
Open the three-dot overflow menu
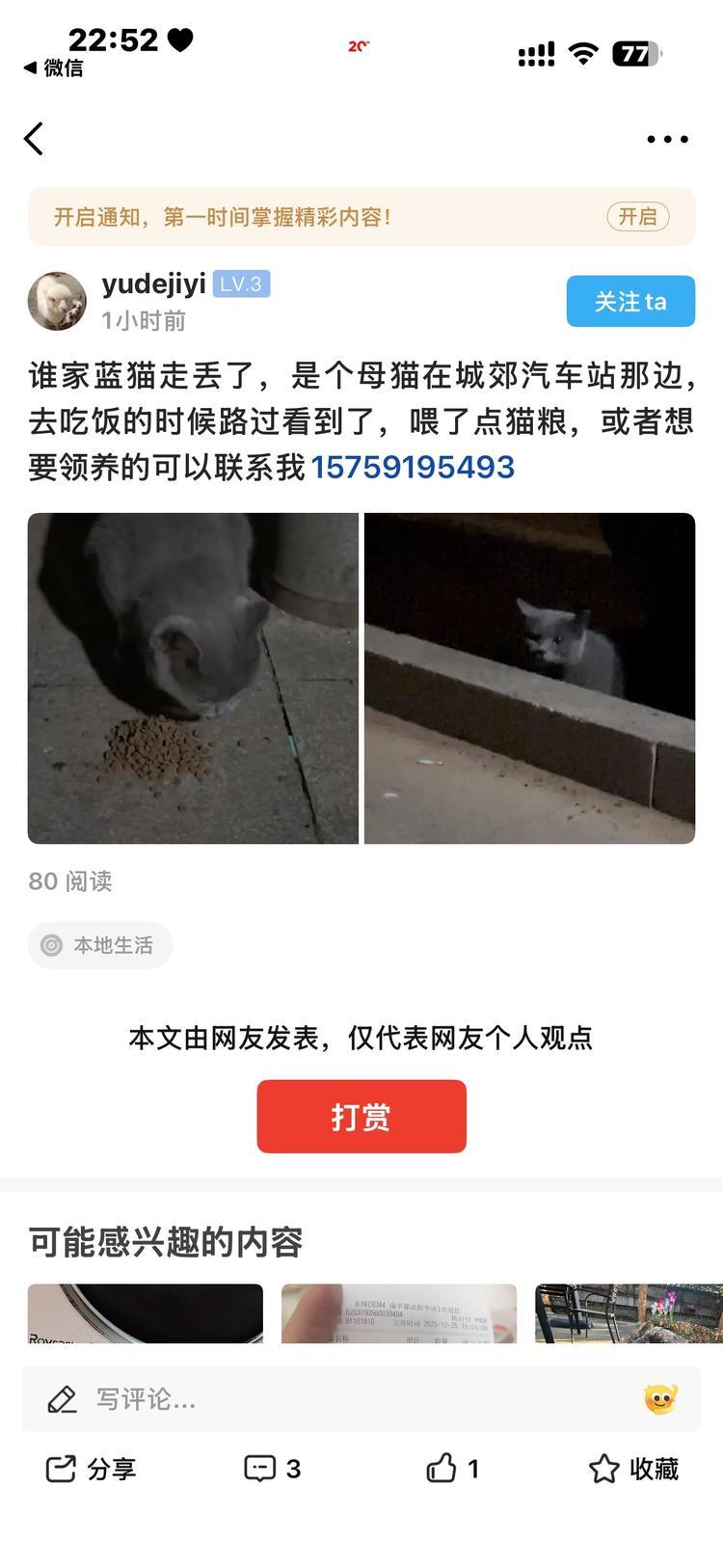667,139
